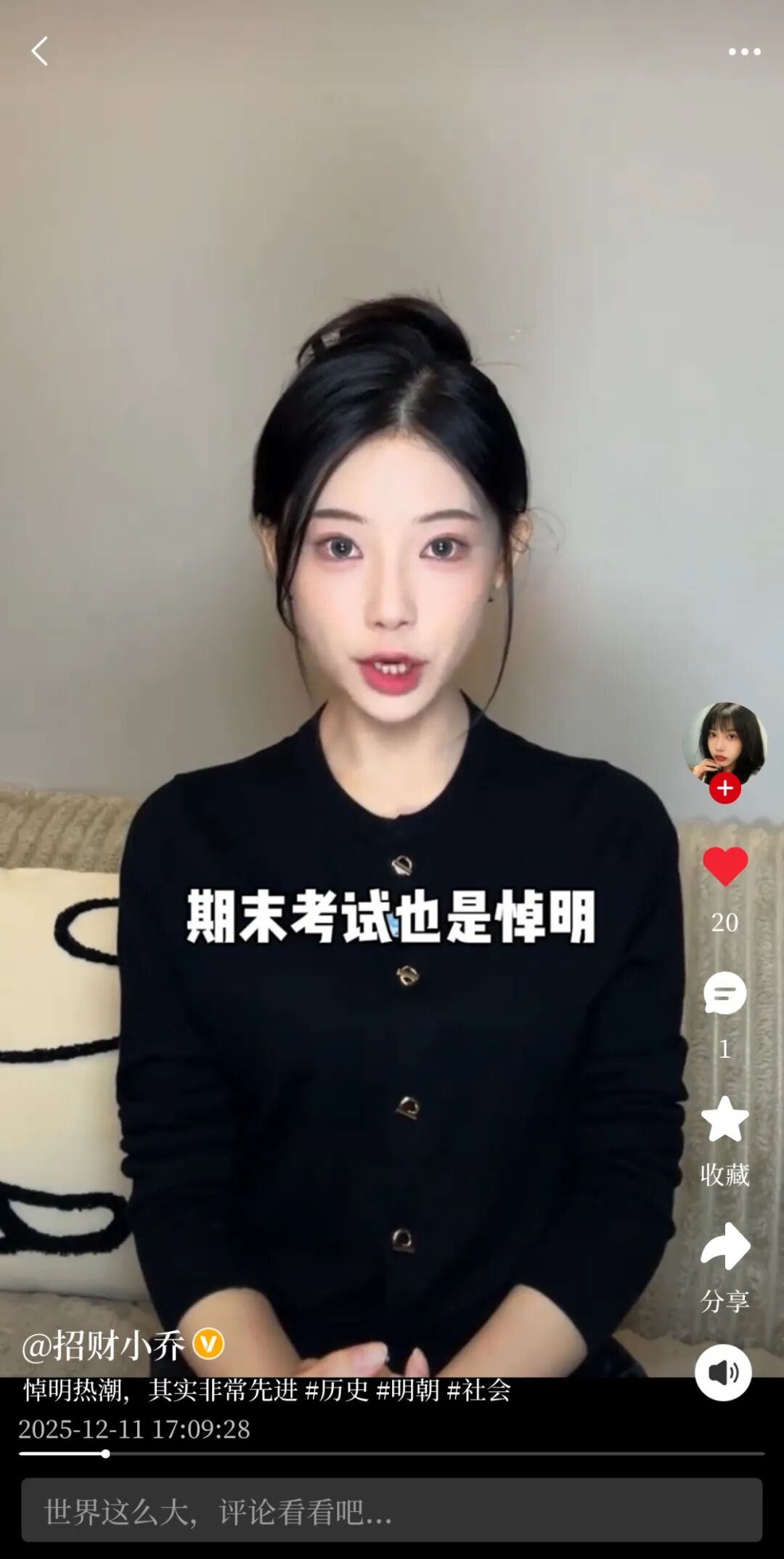The image size is (784, 1559).
Task: Tap the red heart like icon
Action: [724, 867]
